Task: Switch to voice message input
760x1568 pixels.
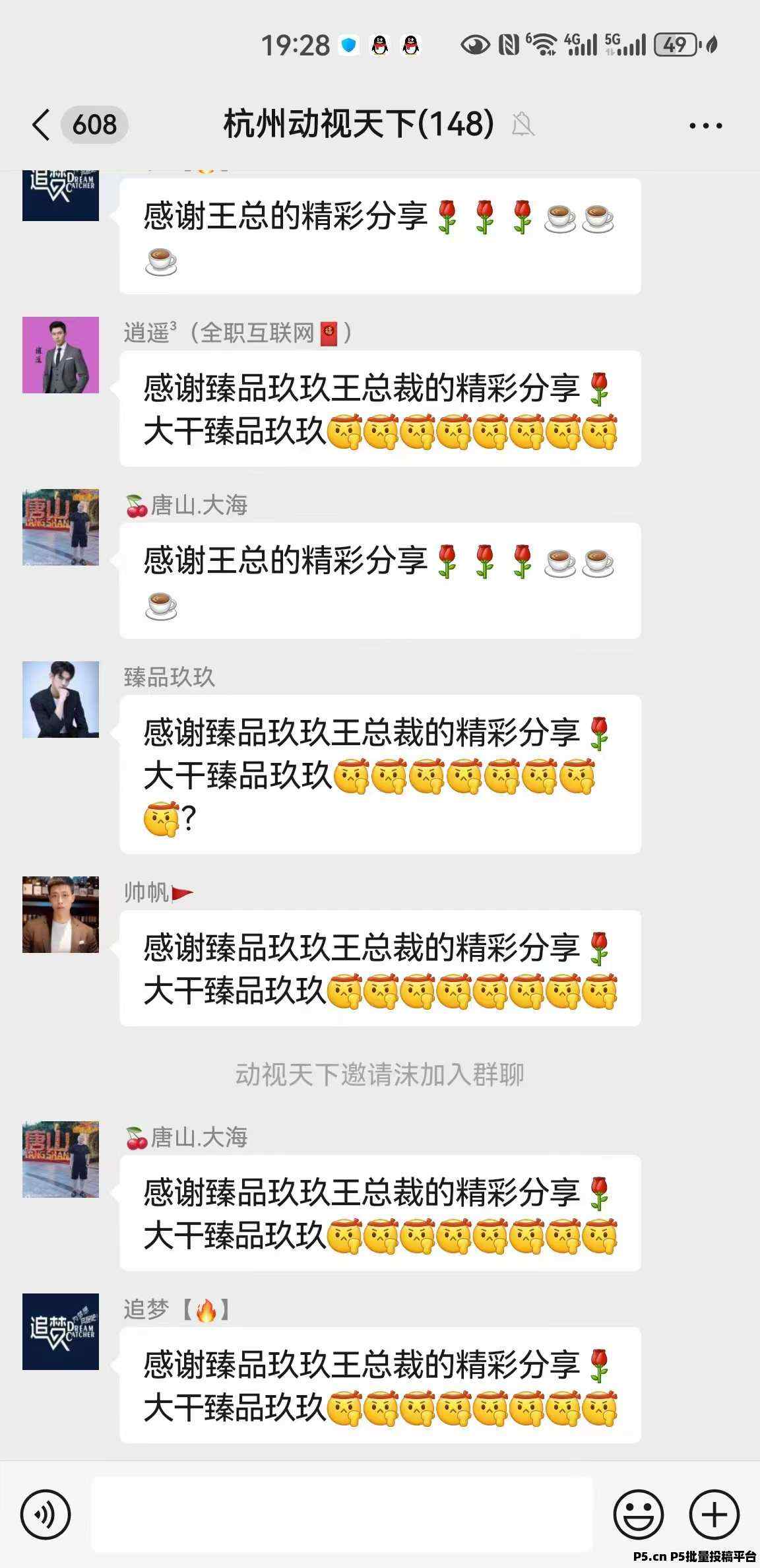Action: pyautogui.click(x=46, y=1514)
